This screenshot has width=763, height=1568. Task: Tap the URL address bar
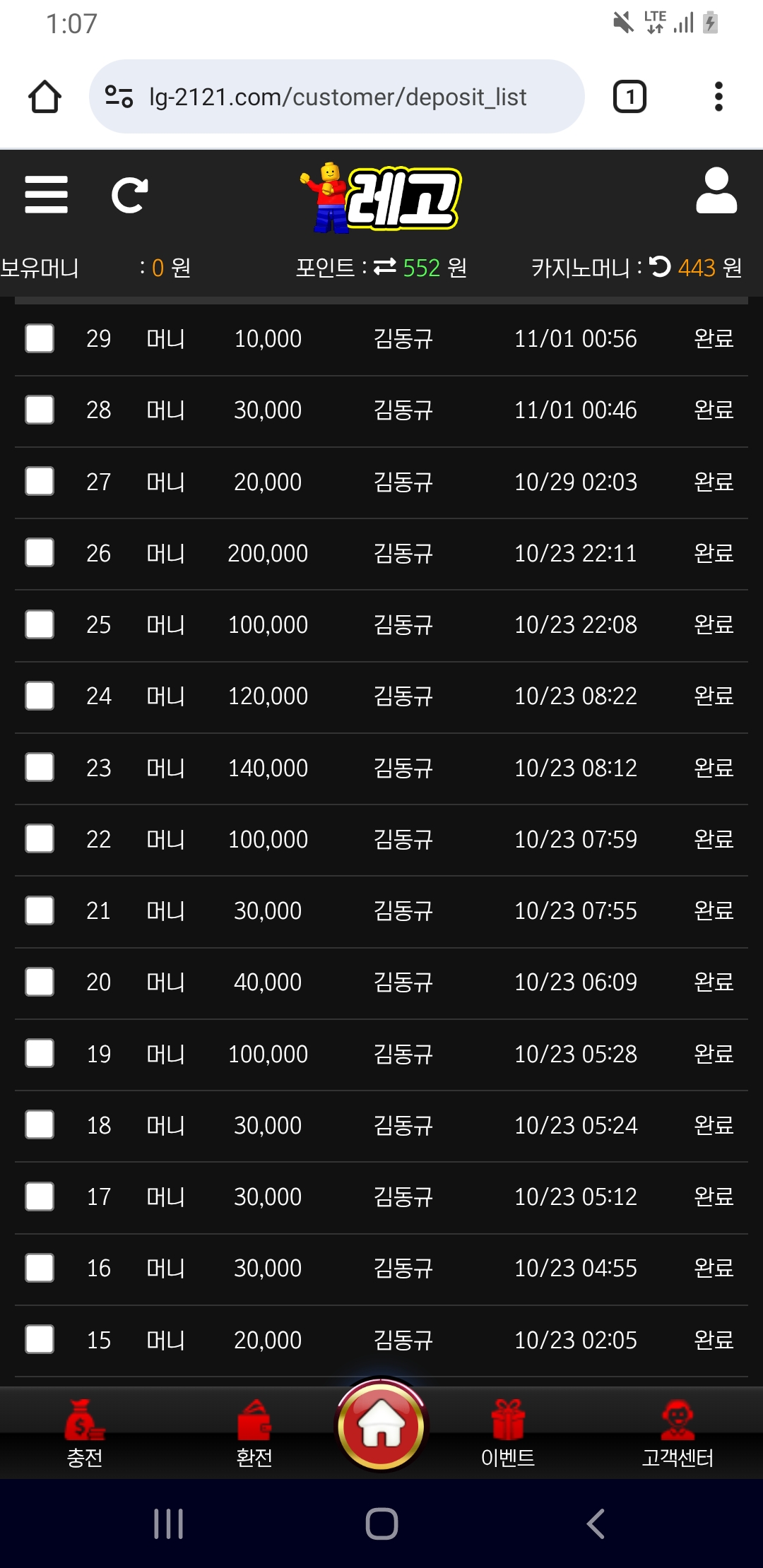tap(337, 97)
